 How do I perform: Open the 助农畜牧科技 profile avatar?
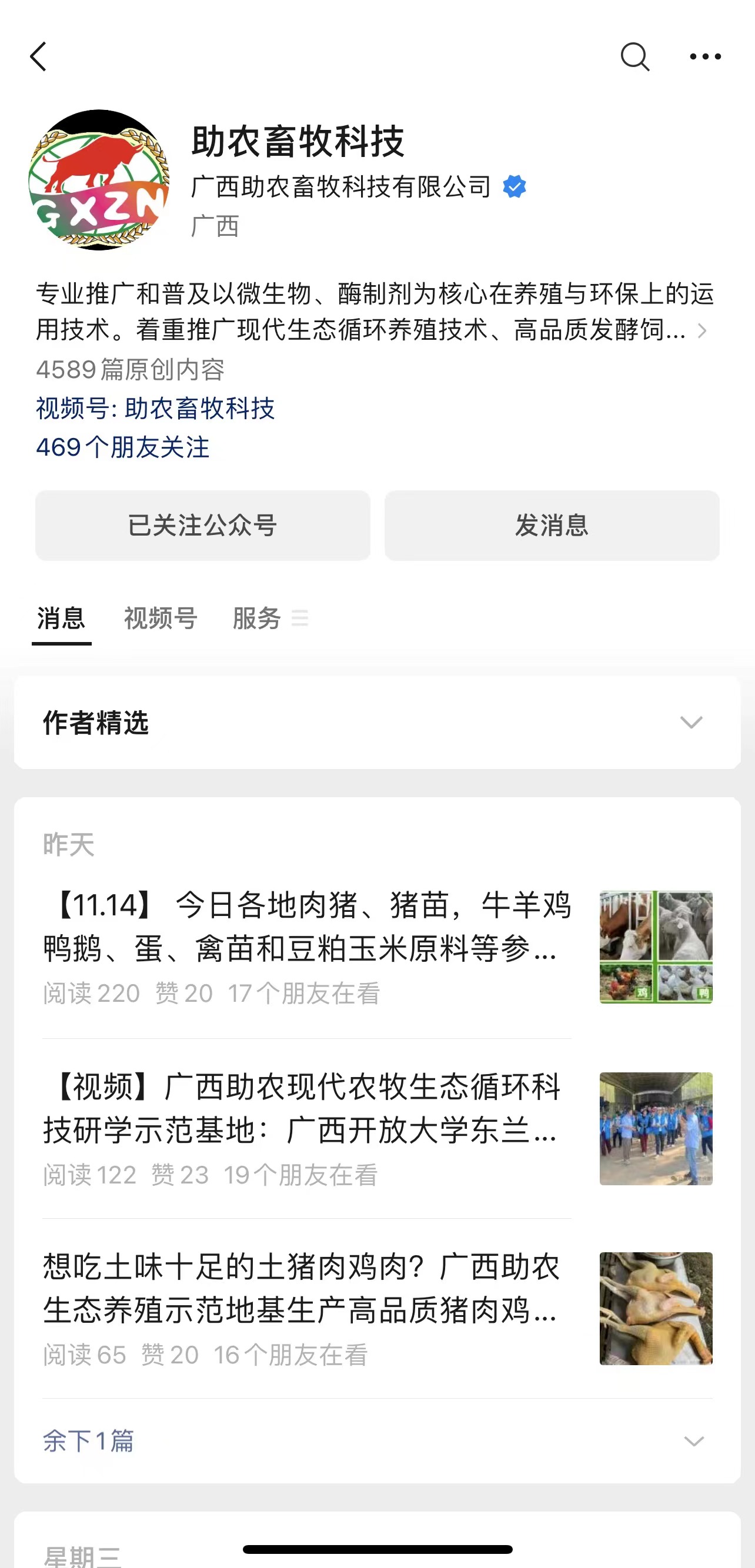[99, 180]
